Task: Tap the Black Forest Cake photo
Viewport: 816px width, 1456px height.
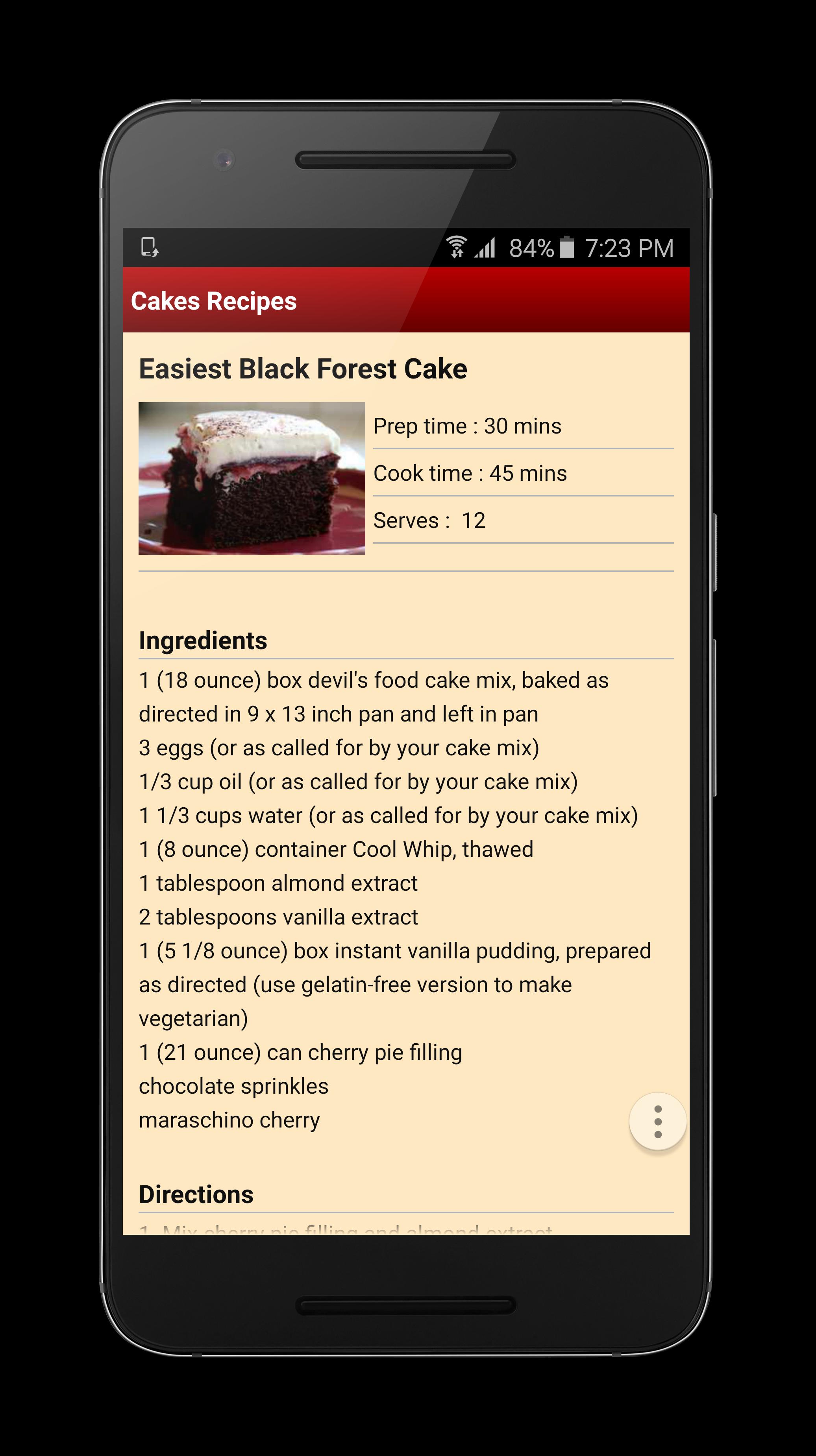Action: coord(252,478)
